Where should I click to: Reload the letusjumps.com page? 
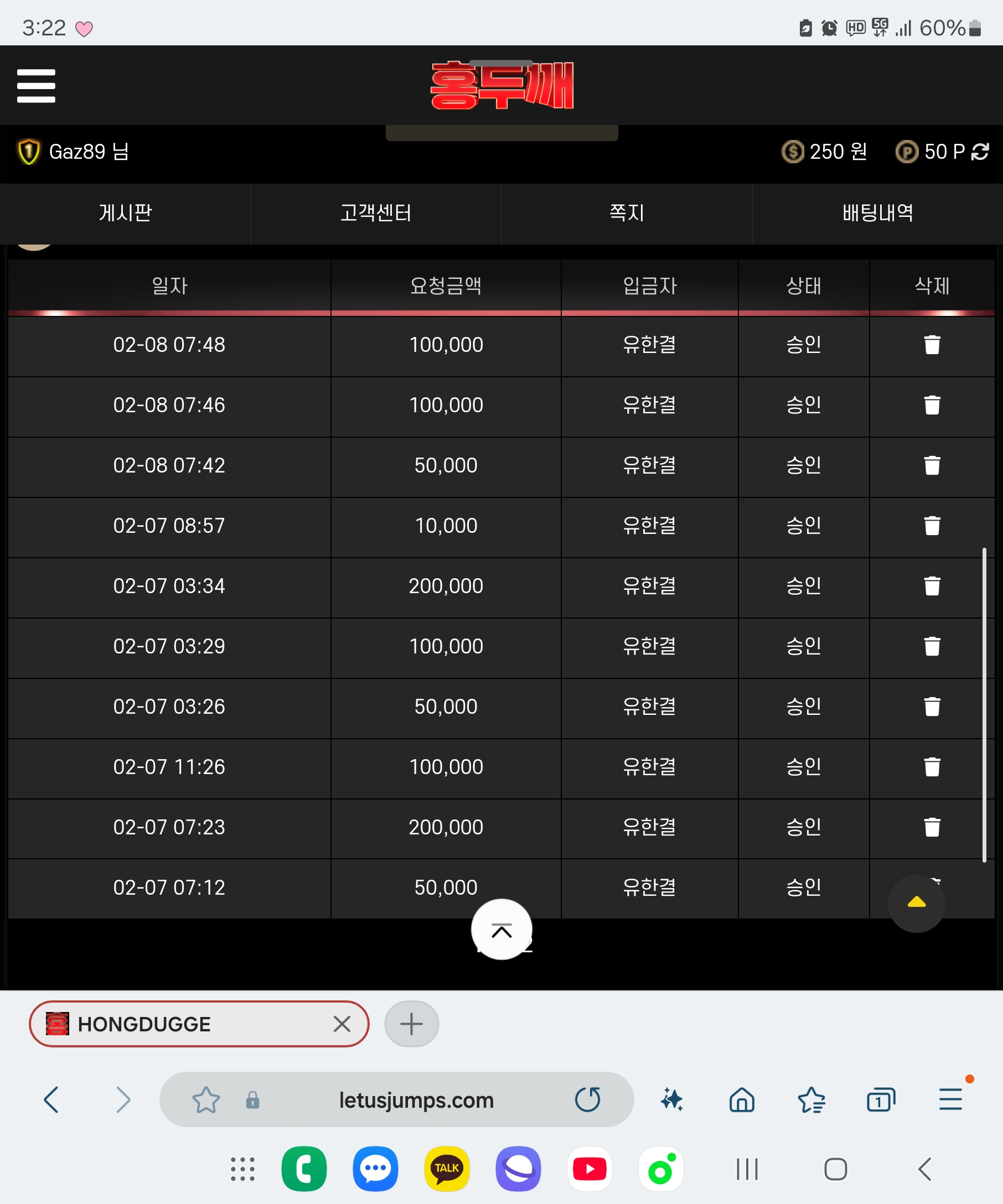587,1099
